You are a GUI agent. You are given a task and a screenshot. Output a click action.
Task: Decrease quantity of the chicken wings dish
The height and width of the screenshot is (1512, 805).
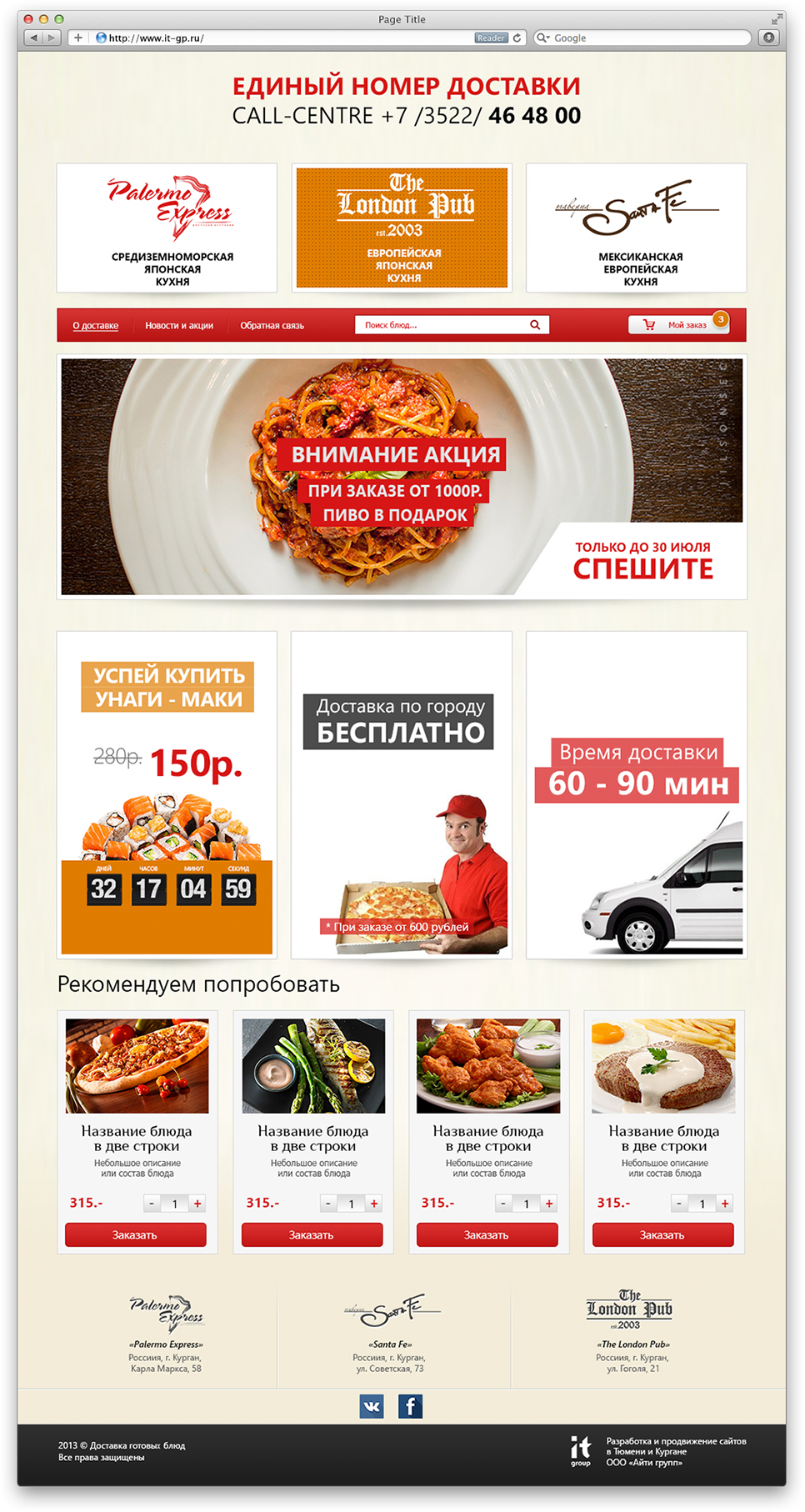[x=503, y=1203]
